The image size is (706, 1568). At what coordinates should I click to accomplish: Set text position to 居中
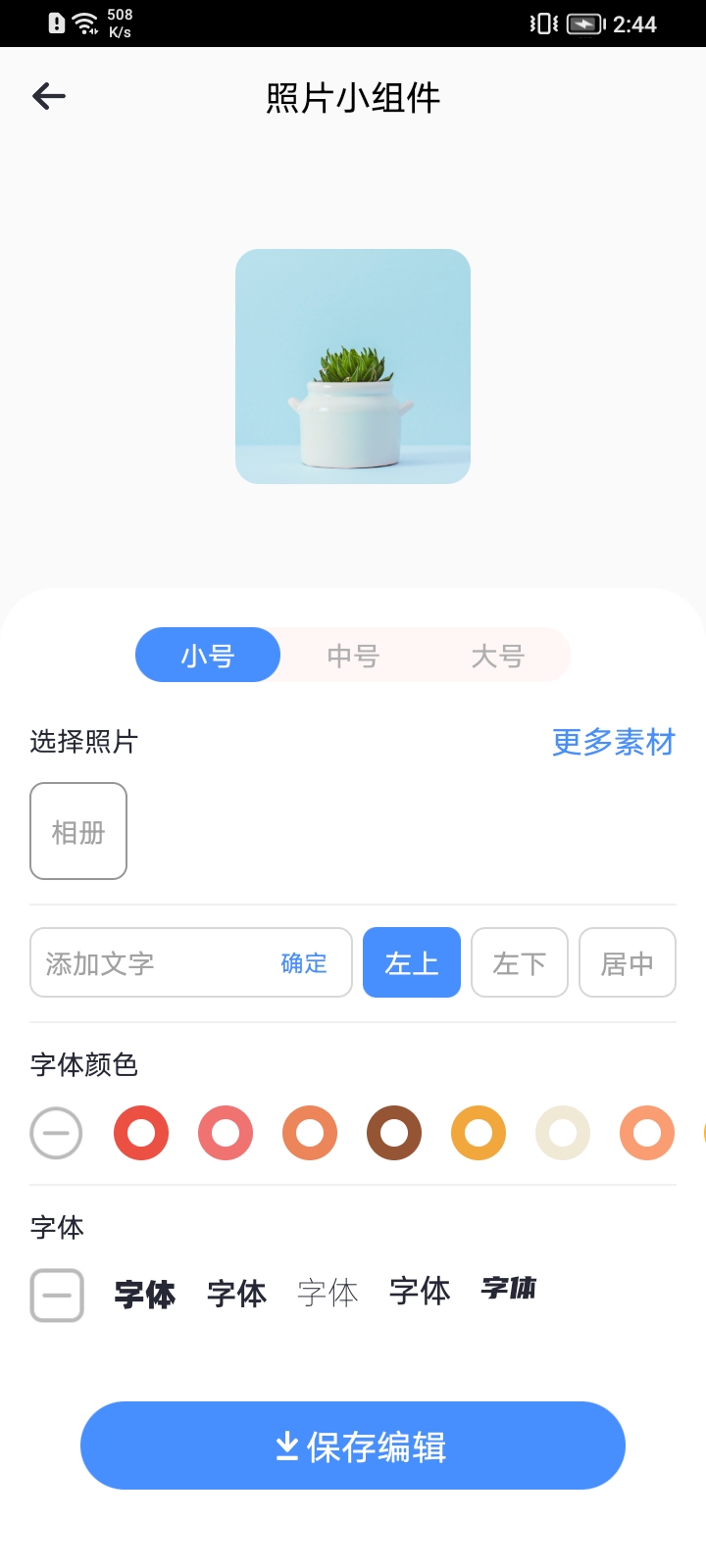pos(628,963)
